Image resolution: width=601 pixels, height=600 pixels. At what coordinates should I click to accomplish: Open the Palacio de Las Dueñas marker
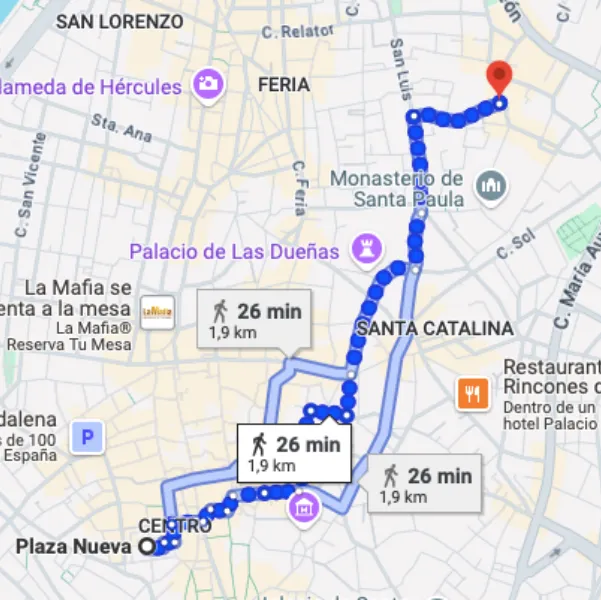pos(366,251)
